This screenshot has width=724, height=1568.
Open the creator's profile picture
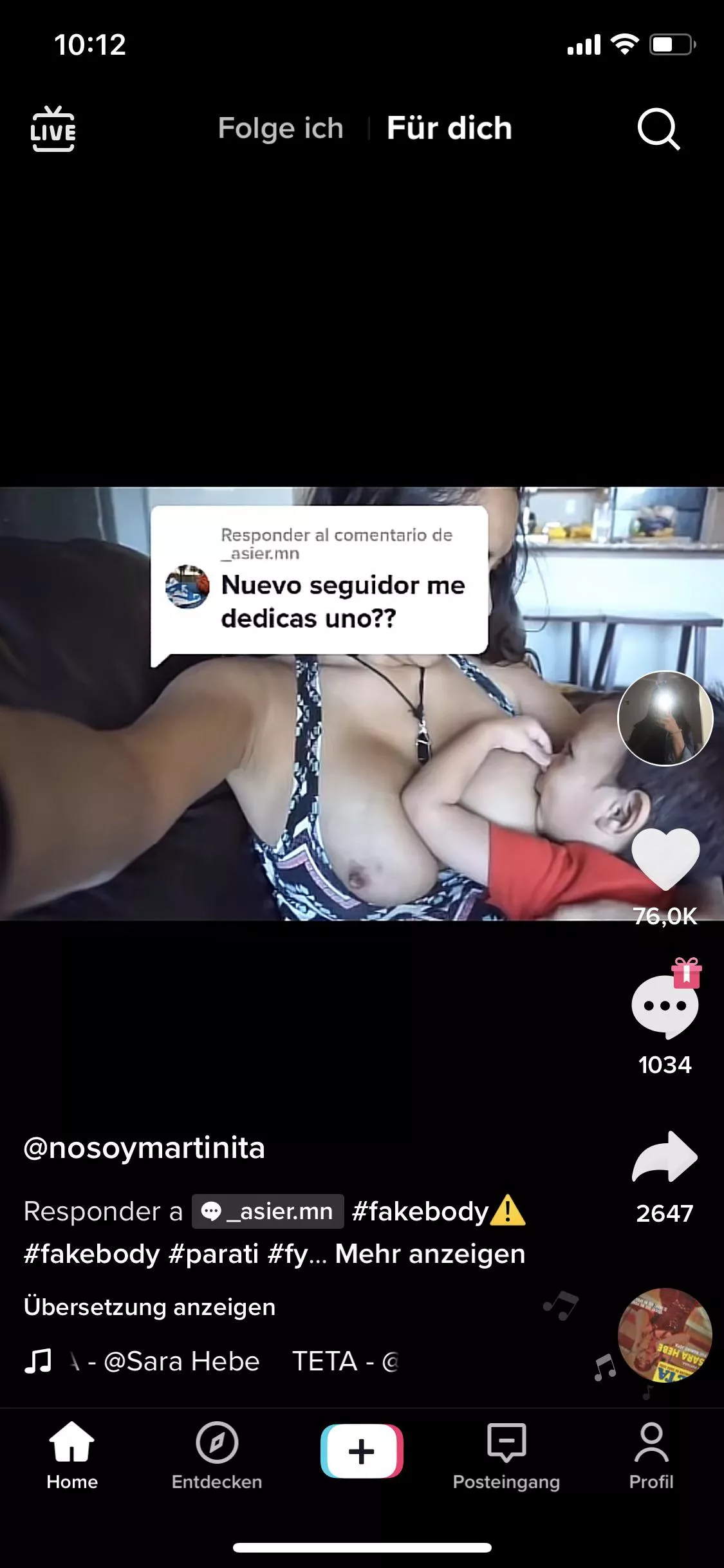(x=665, y=718)
